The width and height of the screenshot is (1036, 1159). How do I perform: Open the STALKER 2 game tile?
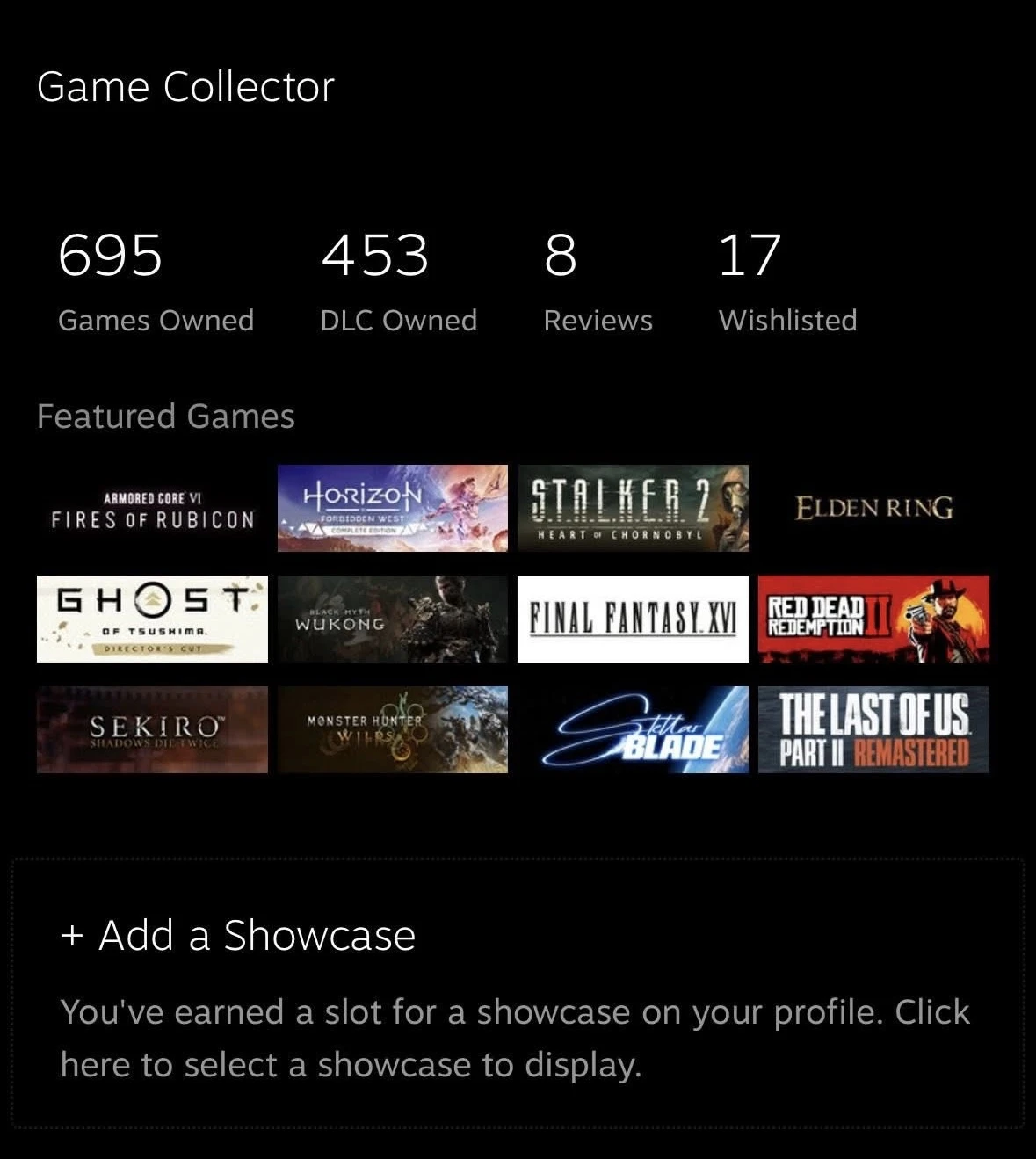click(633, 509)
